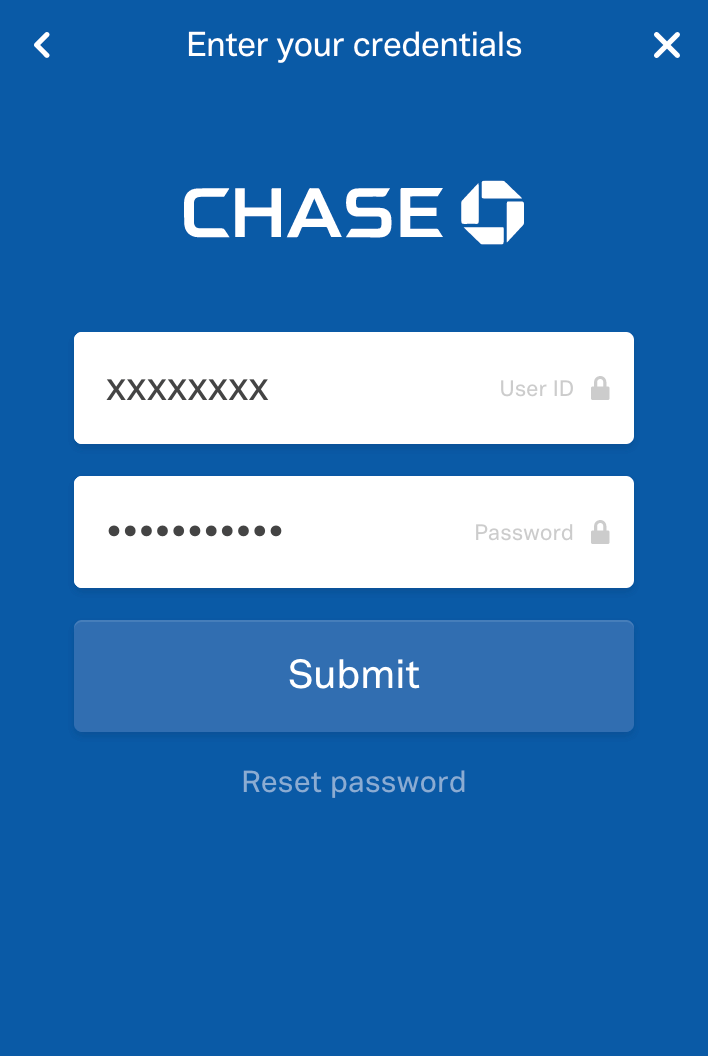Open the Reset password link
The width and height of the screenshot is (708, 1056).
[354, 781]
